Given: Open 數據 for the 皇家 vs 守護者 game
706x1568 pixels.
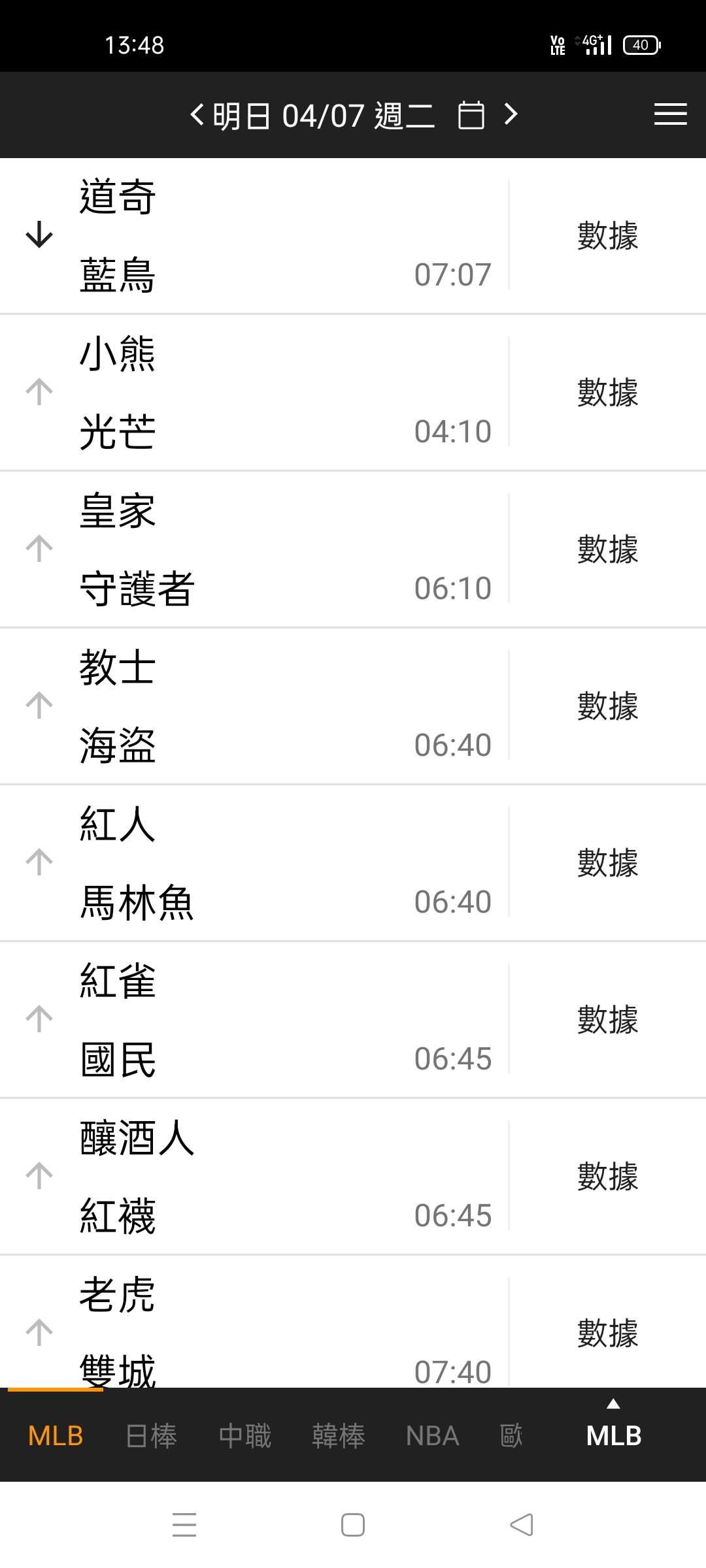Looking at the screenshot, I should (x=607, y=549).
